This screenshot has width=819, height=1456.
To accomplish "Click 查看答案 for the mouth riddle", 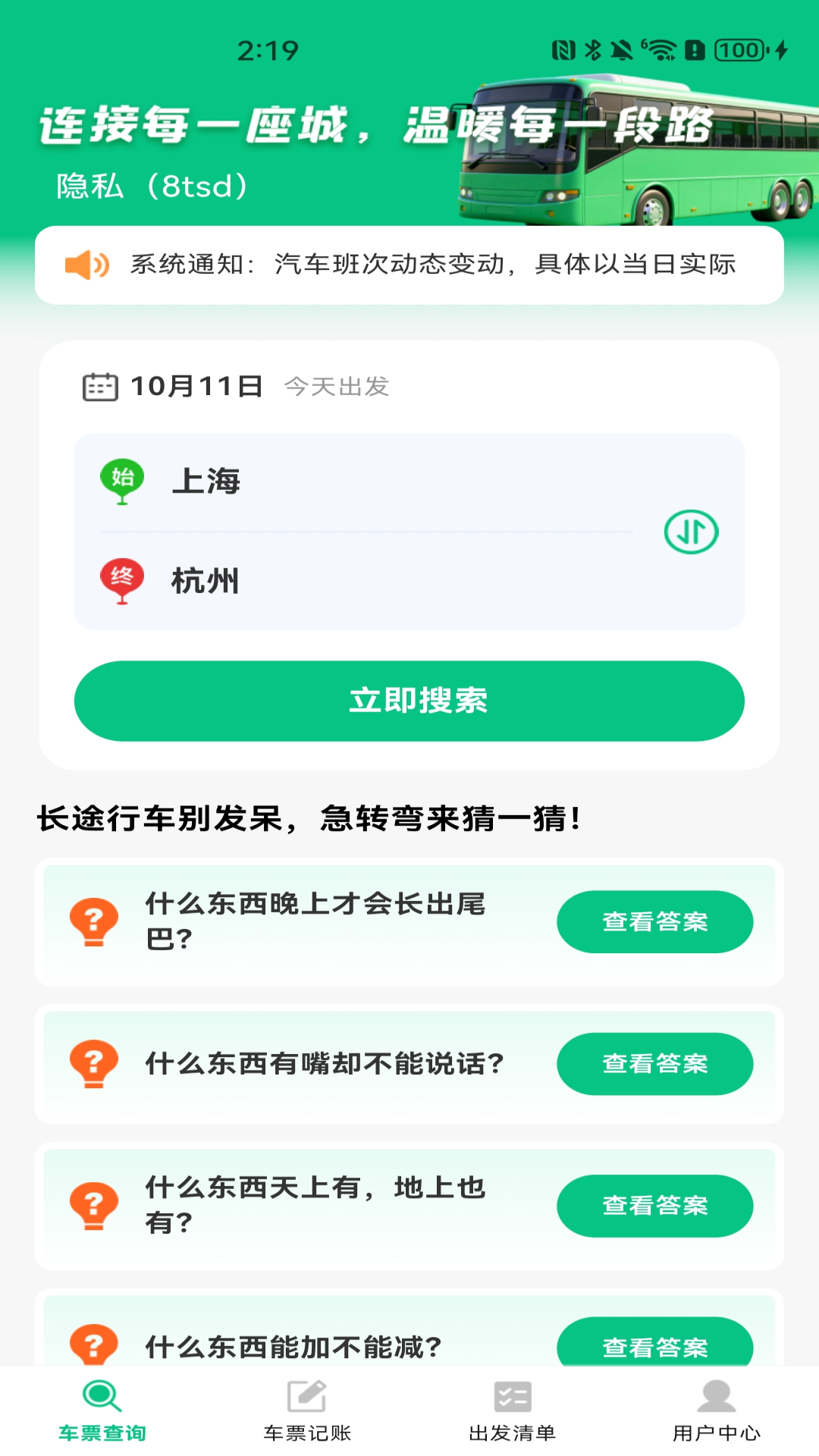I will [x=655, y=1064].
